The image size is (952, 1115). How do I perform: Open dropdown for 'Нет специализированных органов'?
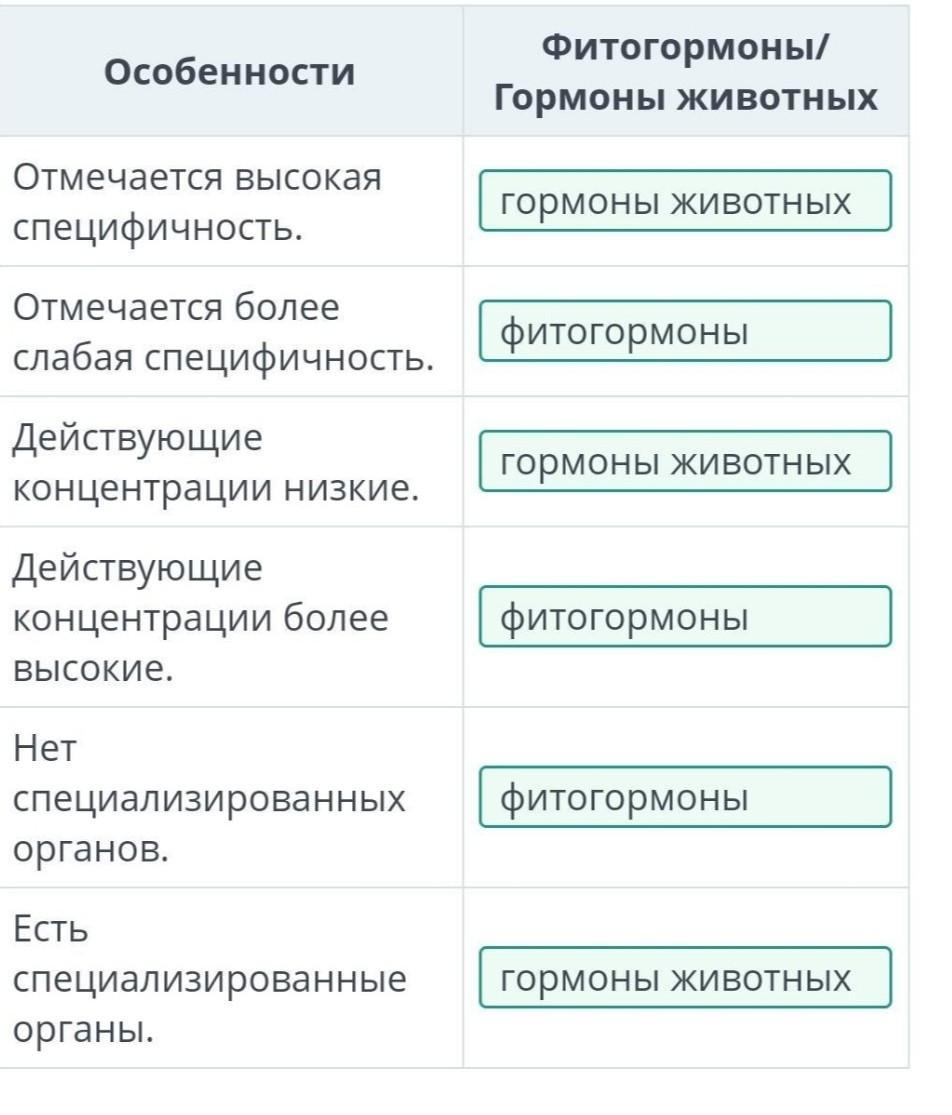pos(685,797)
